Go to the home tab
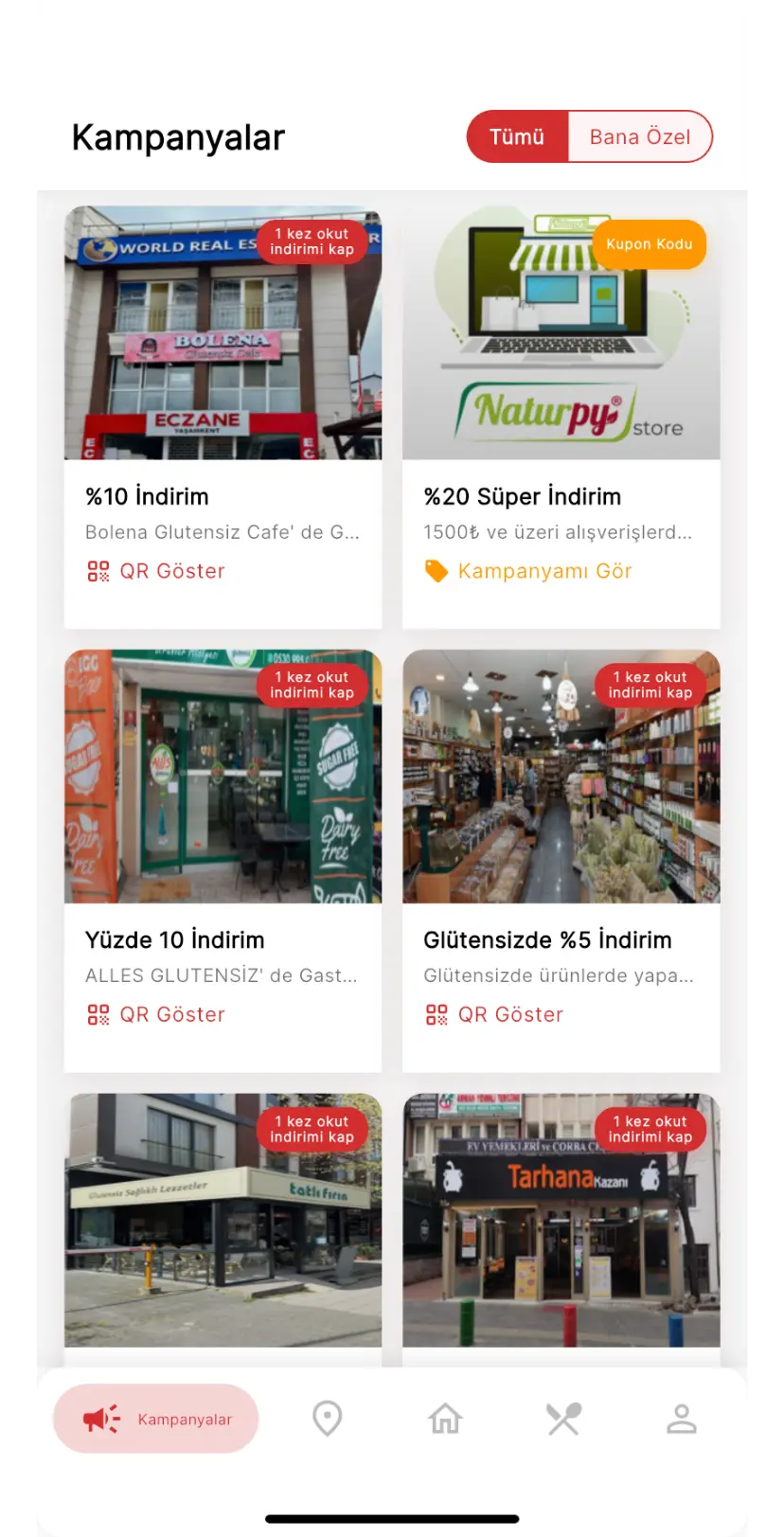This screenshot has height=1537, width=784. pyautogui.click(x=445, y=1419)
